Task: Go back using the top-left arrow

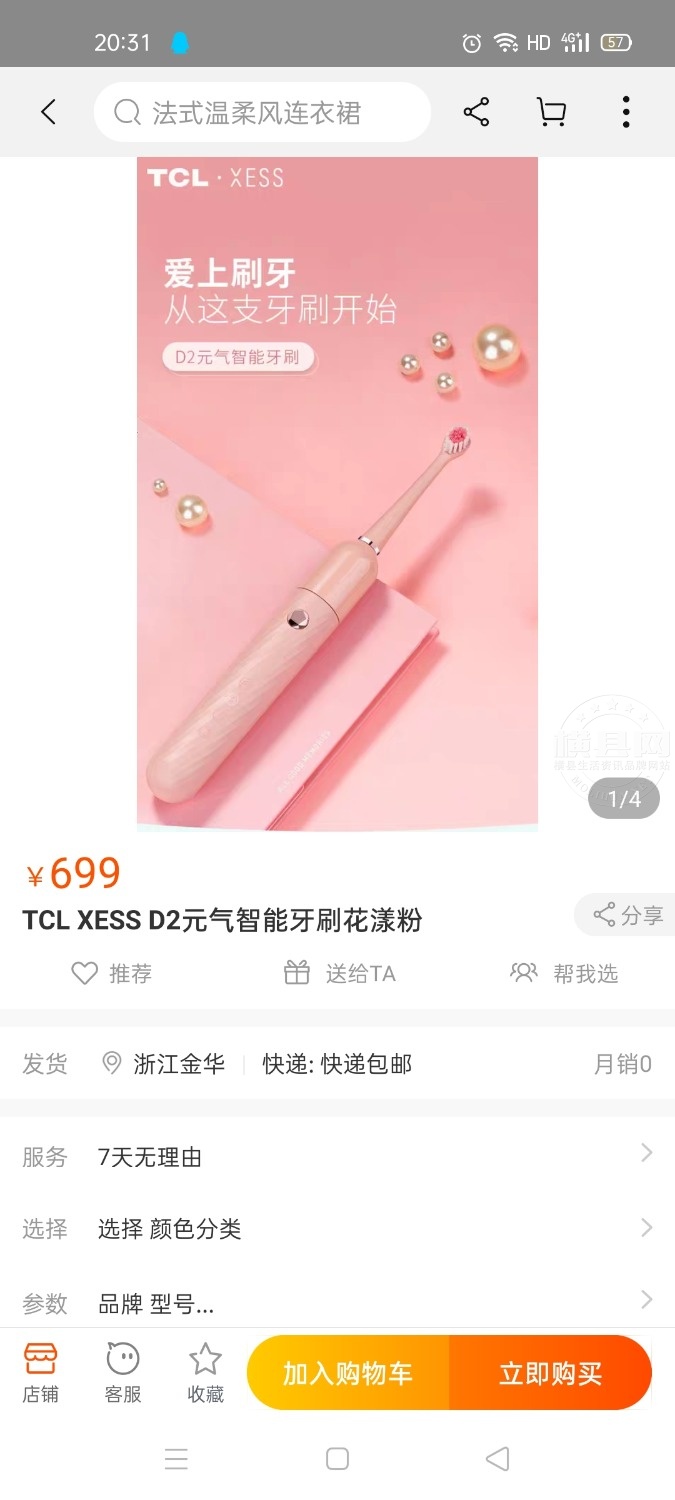Action: [x=48, y=112]
